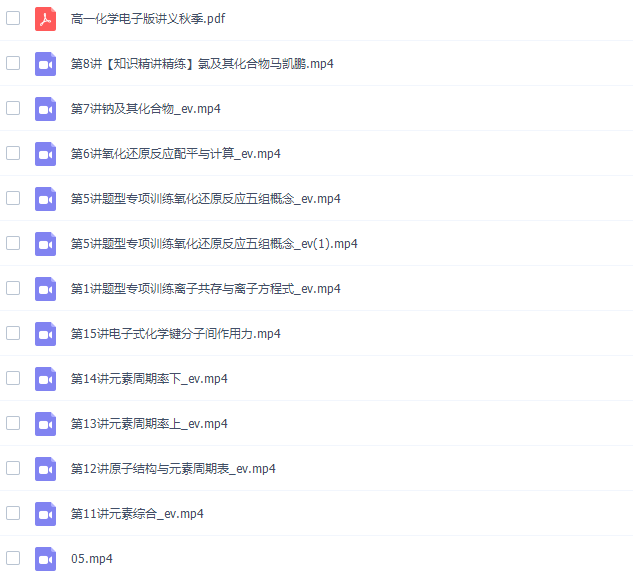Play 第5讲题型专项训练氧化还原反应五组概念_ev.mp4

point(205,199)
